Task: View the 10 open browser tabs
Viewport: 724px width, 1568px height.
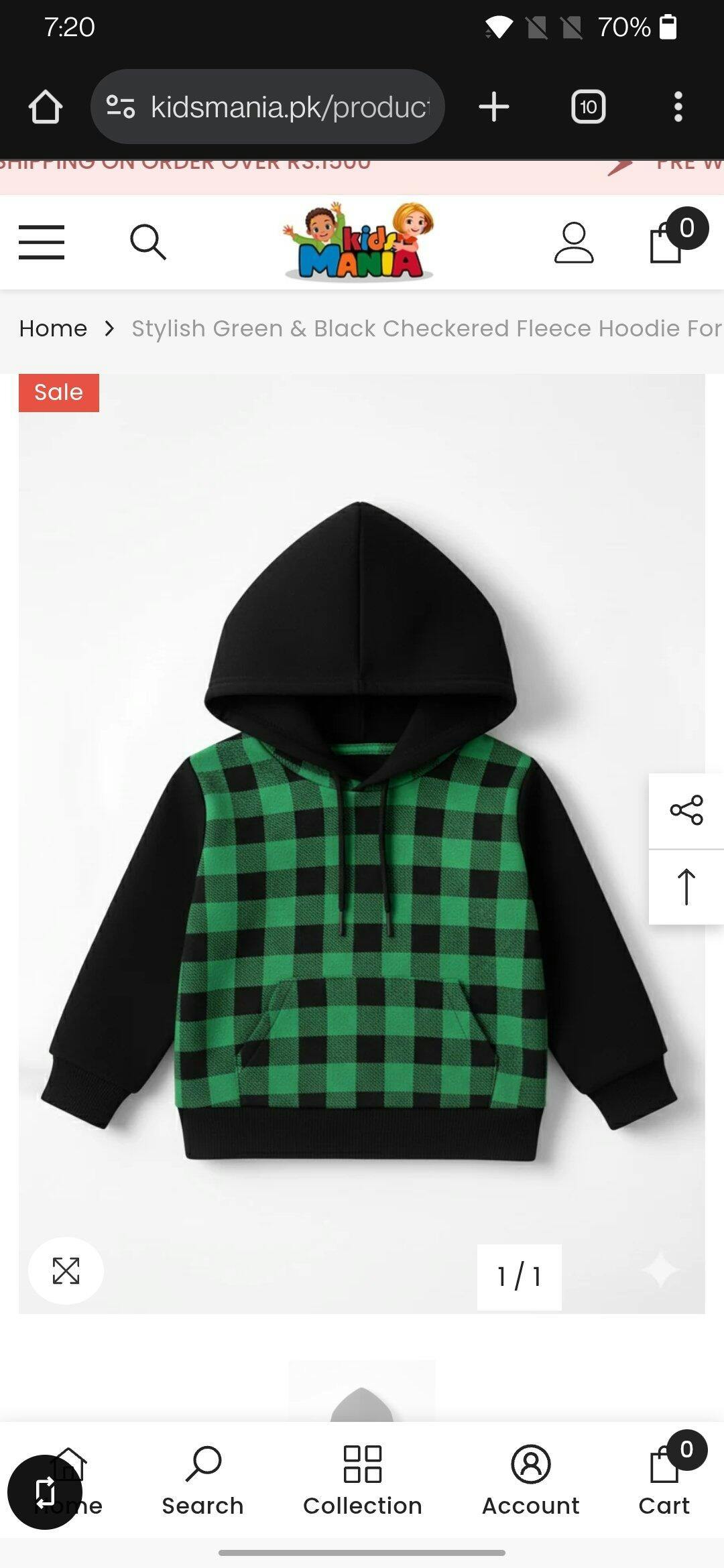Action: 588,107
